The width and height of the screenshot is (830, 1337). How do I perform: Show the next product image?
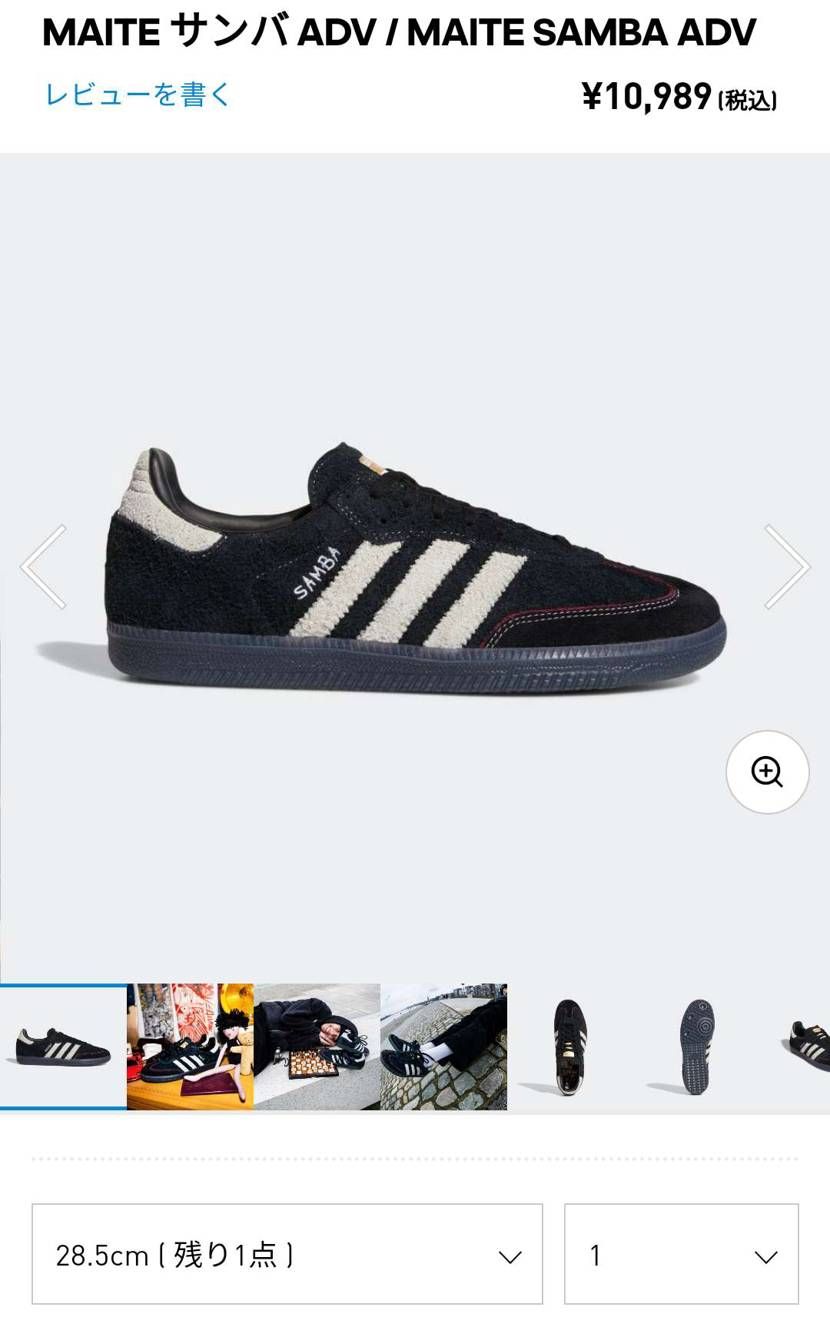(786, 567)
